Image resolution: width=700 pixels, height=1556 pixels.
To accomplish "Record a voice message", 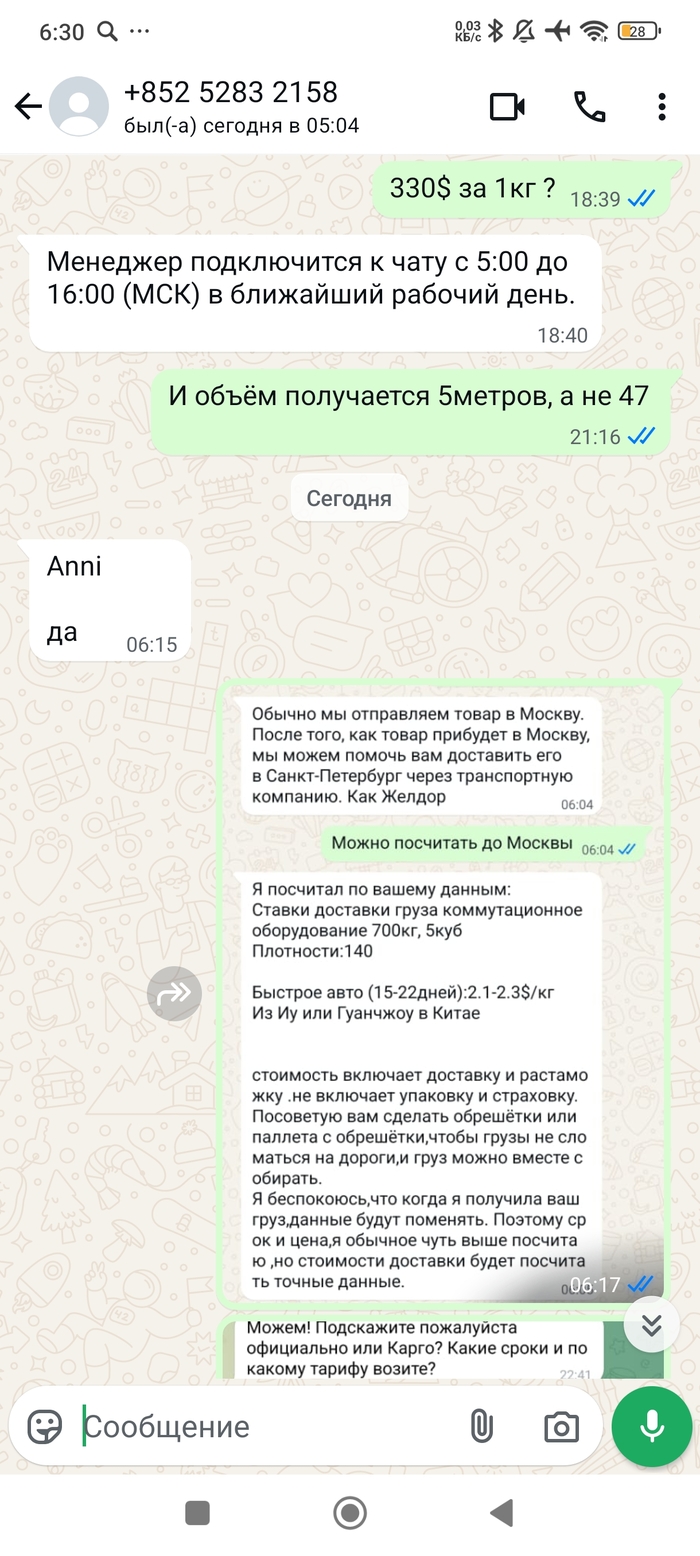I will click(652, 1427).
